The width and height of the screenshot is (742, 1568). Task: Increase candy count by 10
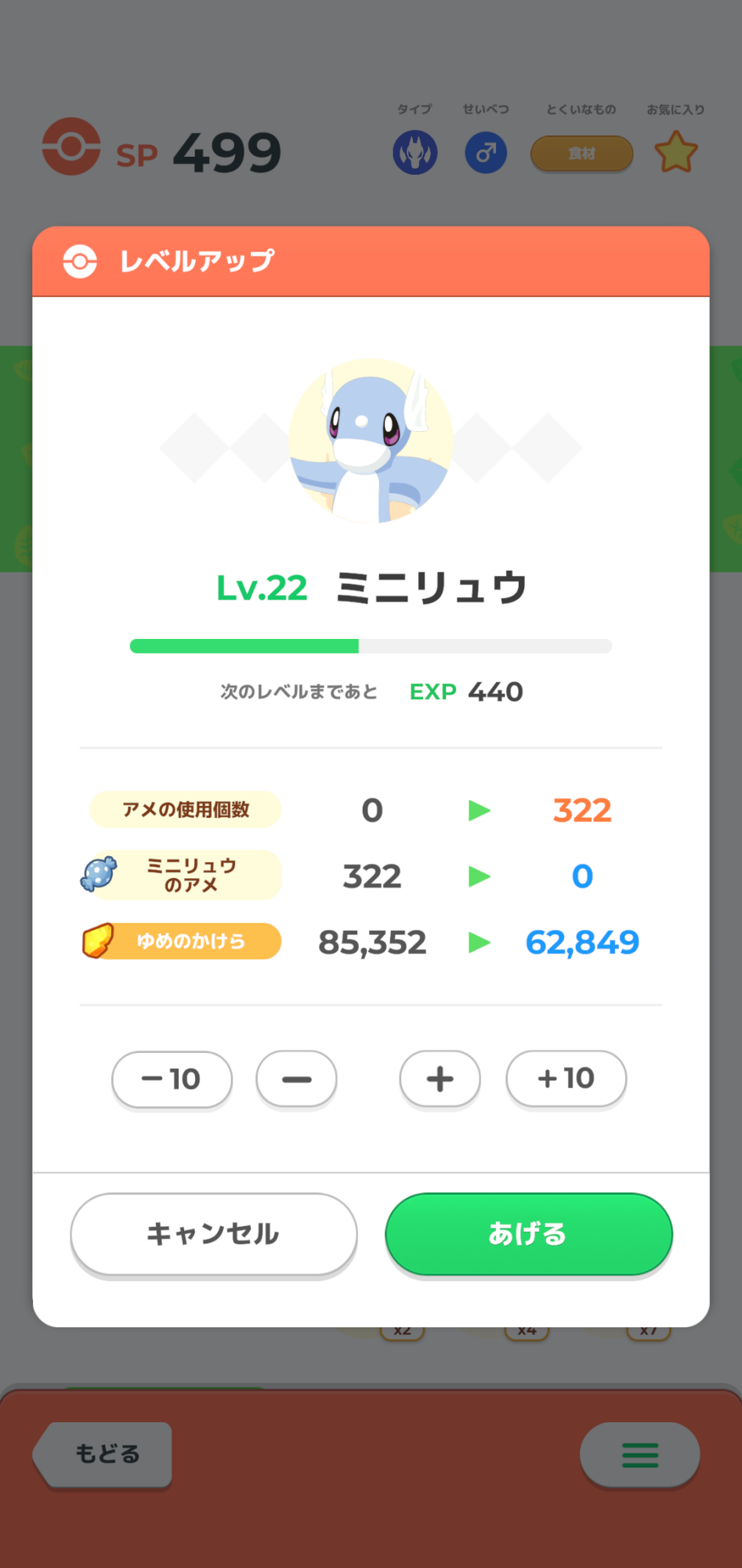tap(566, 1079)
